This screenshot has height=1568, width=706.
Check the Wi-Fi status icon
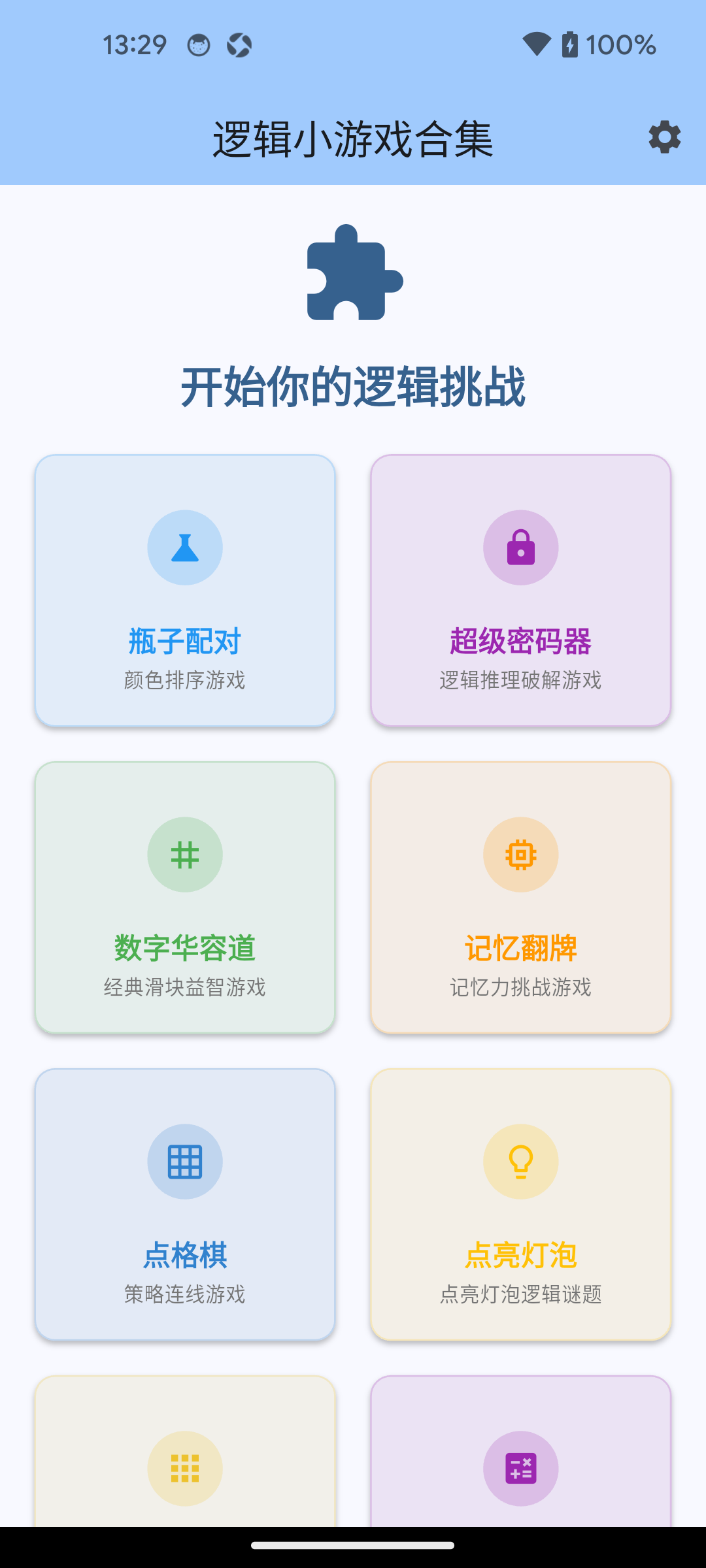pyautogui.click(x=537, y=44)
